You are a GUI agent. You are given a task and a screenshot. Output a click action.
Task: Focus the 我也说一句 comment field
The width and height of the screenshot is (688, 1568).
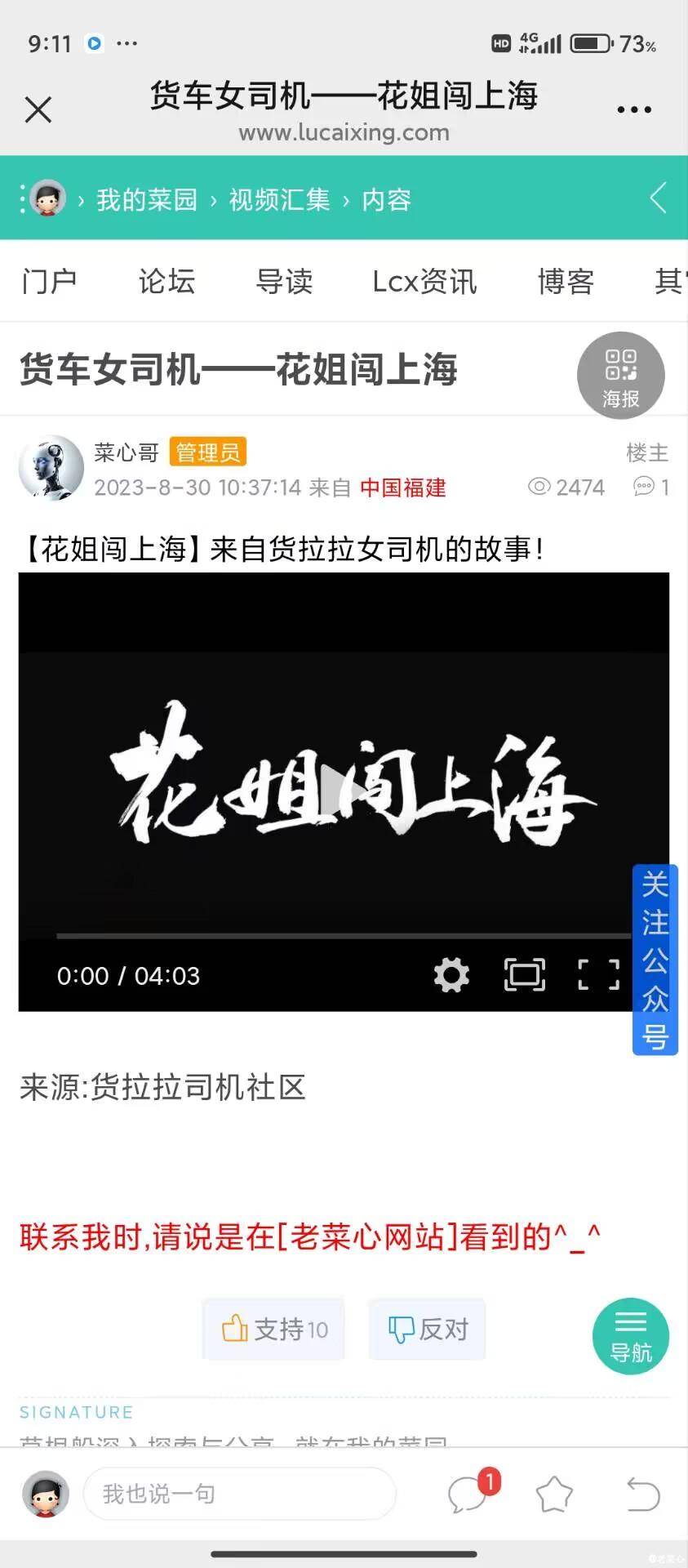[x=239, y=1494]
